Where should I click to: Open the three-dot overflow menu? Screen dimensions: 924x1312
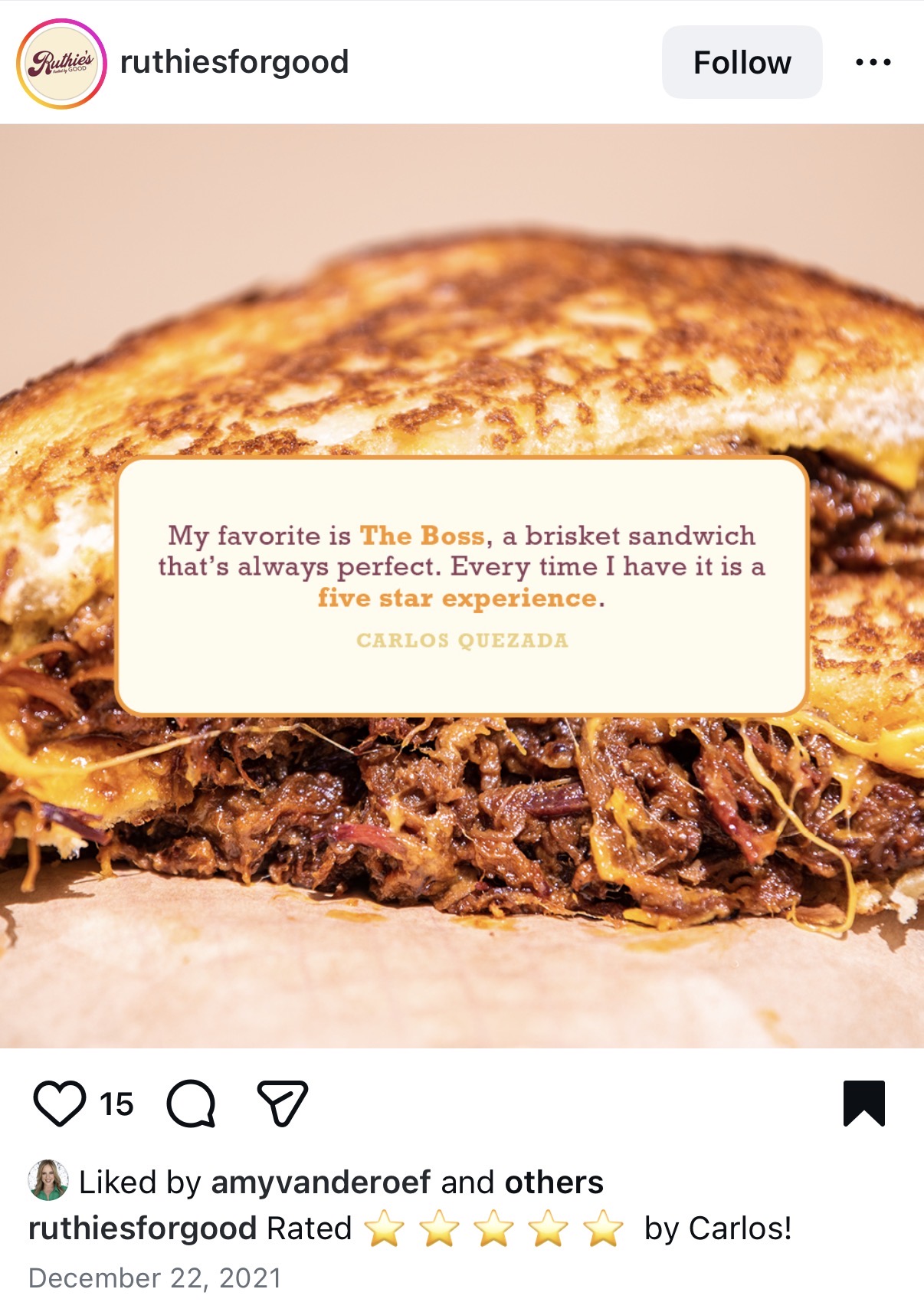coord(873,62)
